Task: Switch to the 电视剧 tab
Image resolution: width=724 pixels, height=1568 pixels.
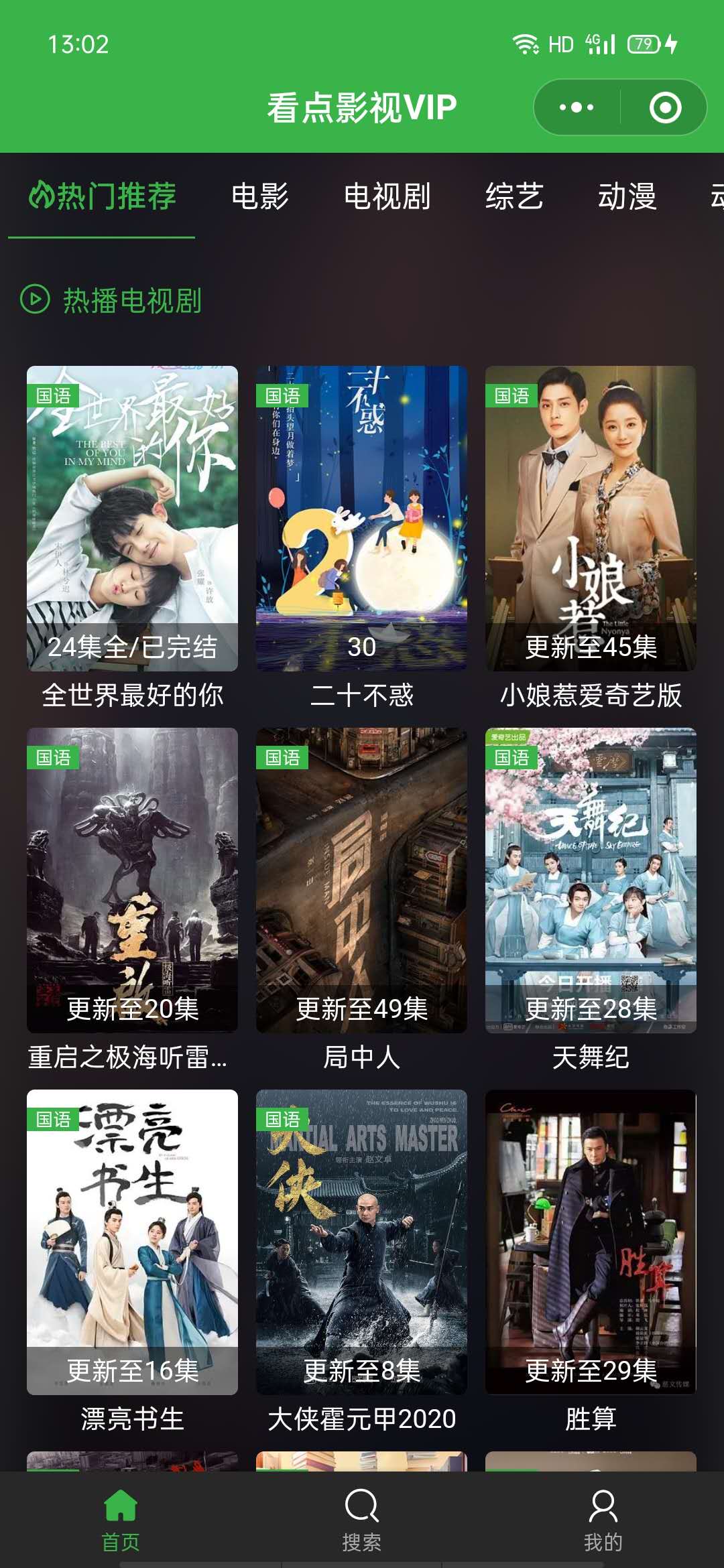Action: point(387,196)
